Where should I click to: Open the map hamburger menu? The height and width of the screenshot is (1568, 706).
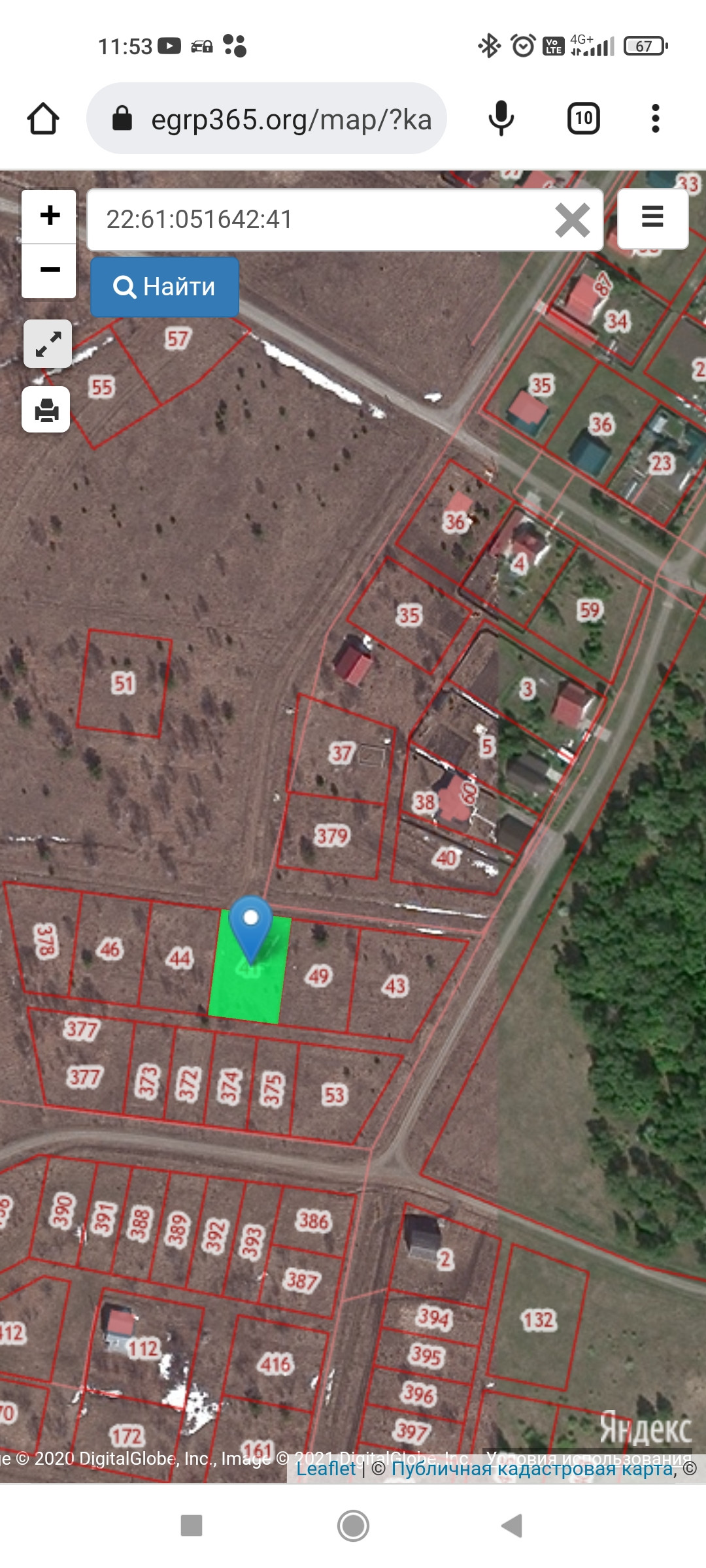652,218
